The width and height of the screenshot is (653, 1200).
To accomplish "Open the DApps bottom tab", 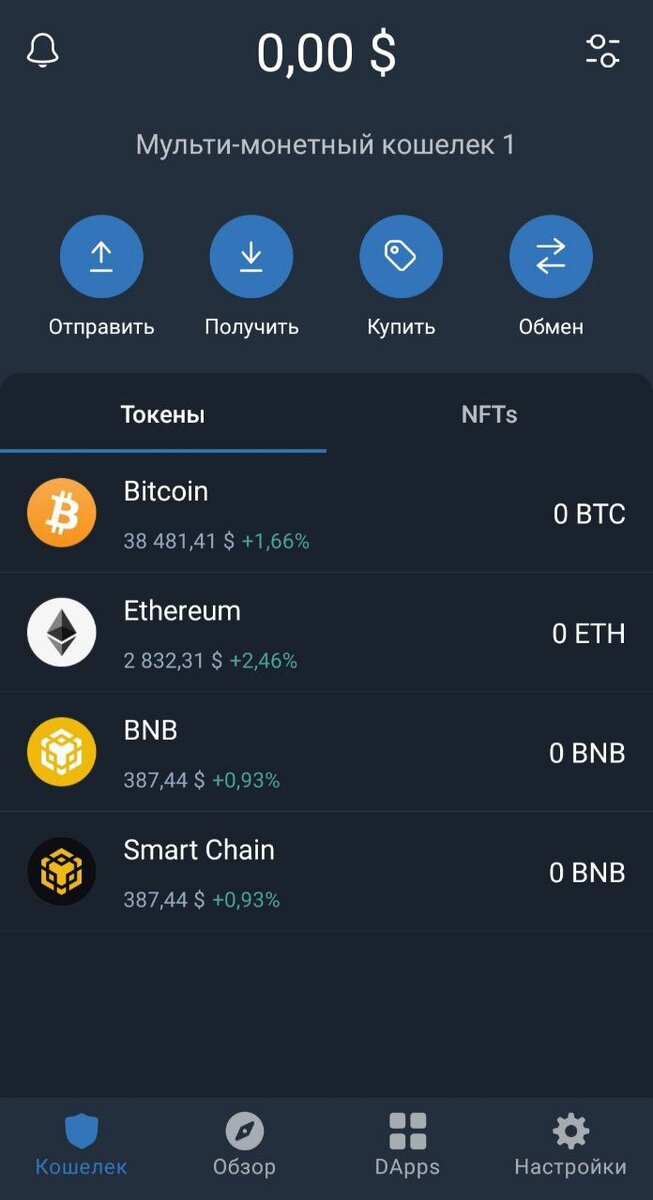I will [x=407, y=1146].
